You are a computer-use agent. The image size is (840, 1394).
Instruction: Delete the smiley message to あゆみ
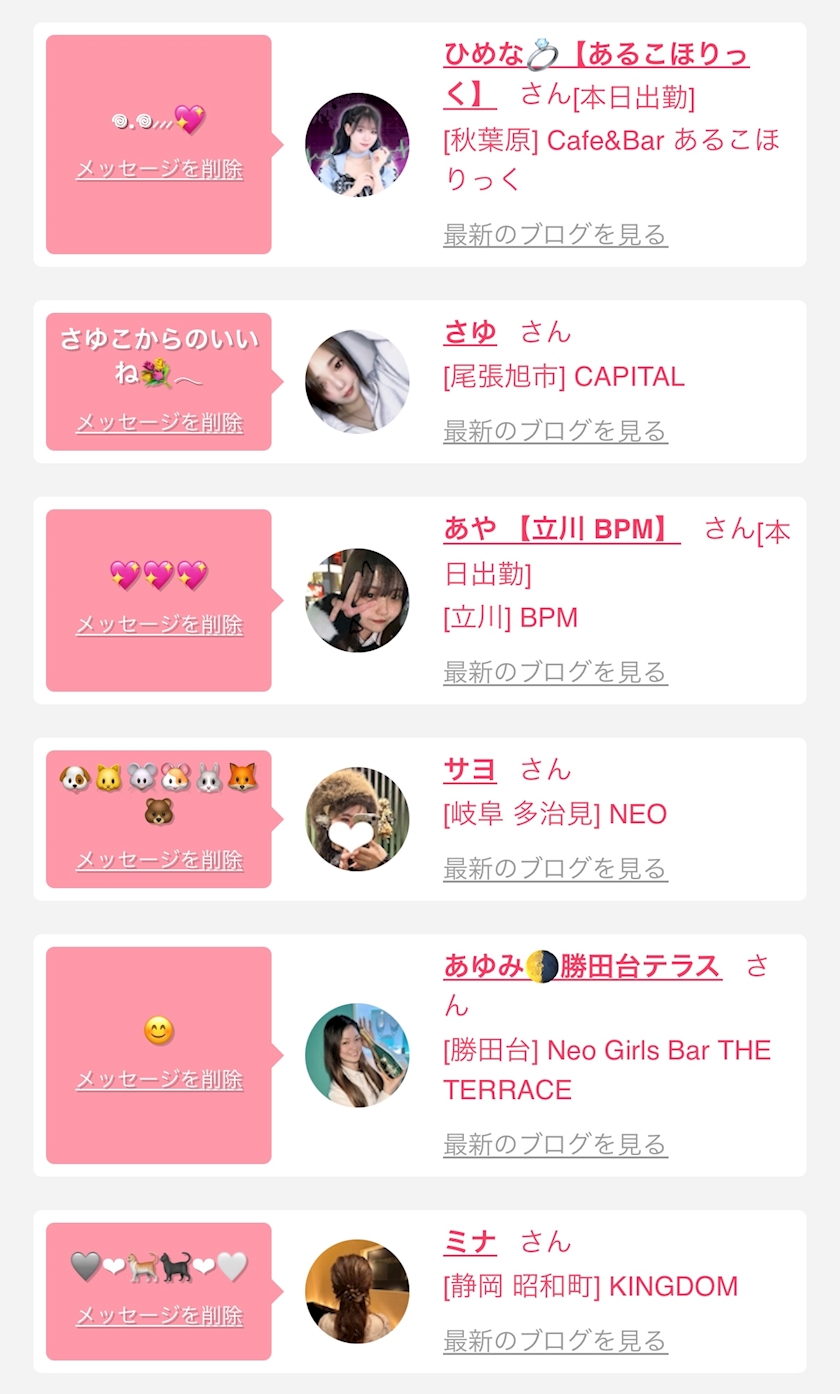click(x=159, y=1080)
